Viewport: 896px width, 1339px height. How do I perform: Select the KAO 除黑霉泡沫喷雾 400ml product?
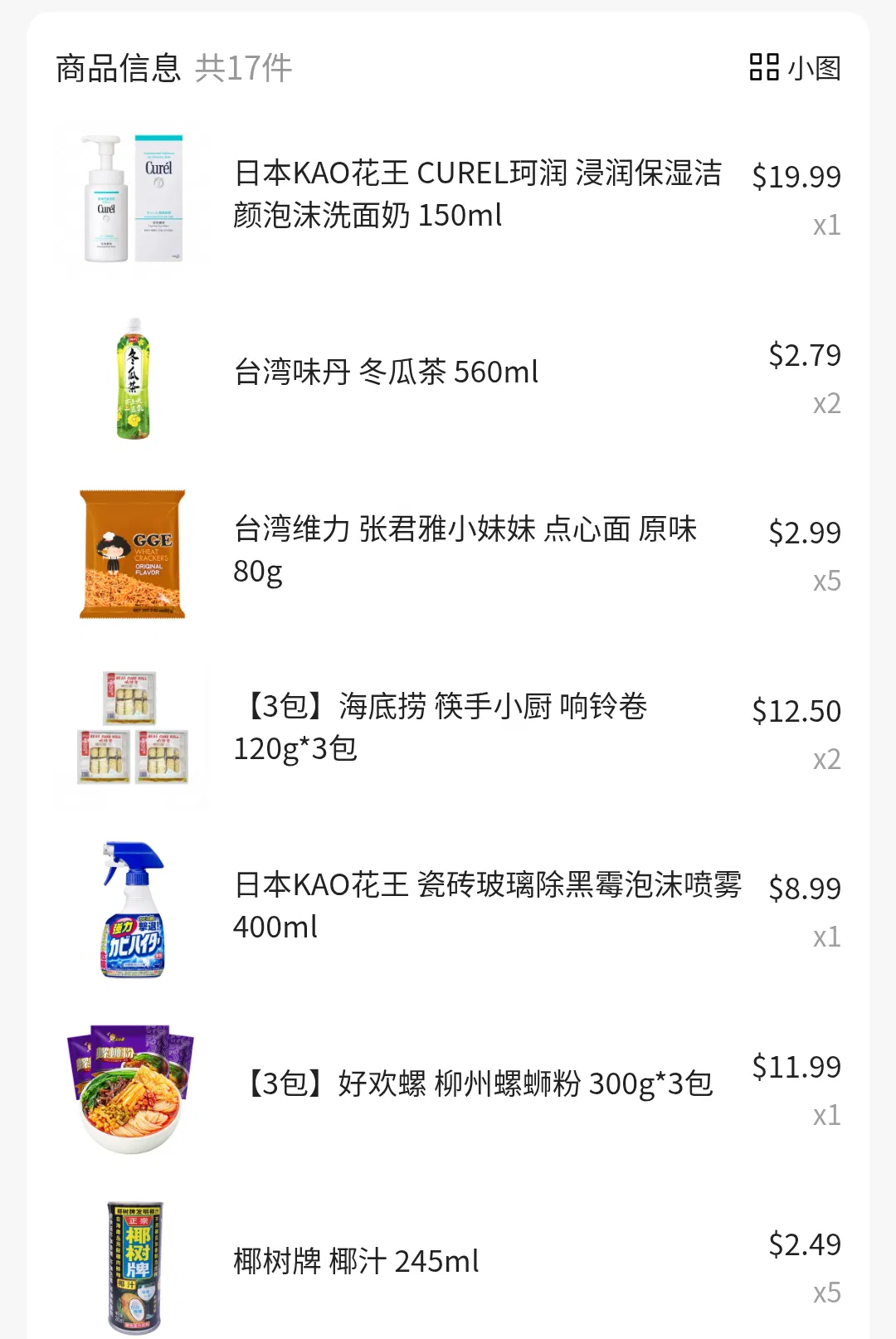pyautogui.click(x=487, y=905)
